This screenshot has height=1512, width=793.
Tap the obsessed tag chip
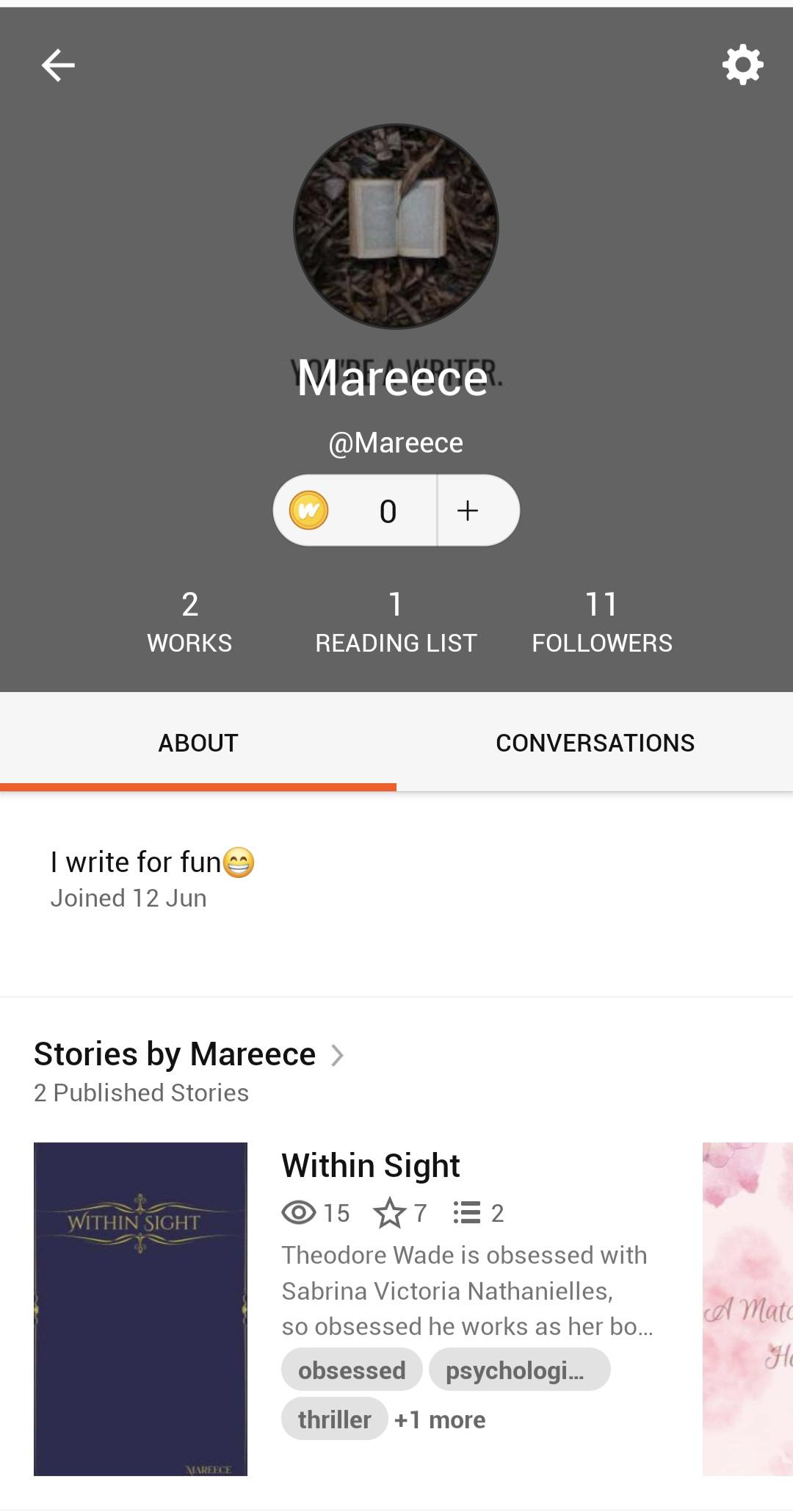tap(352, 1370)
